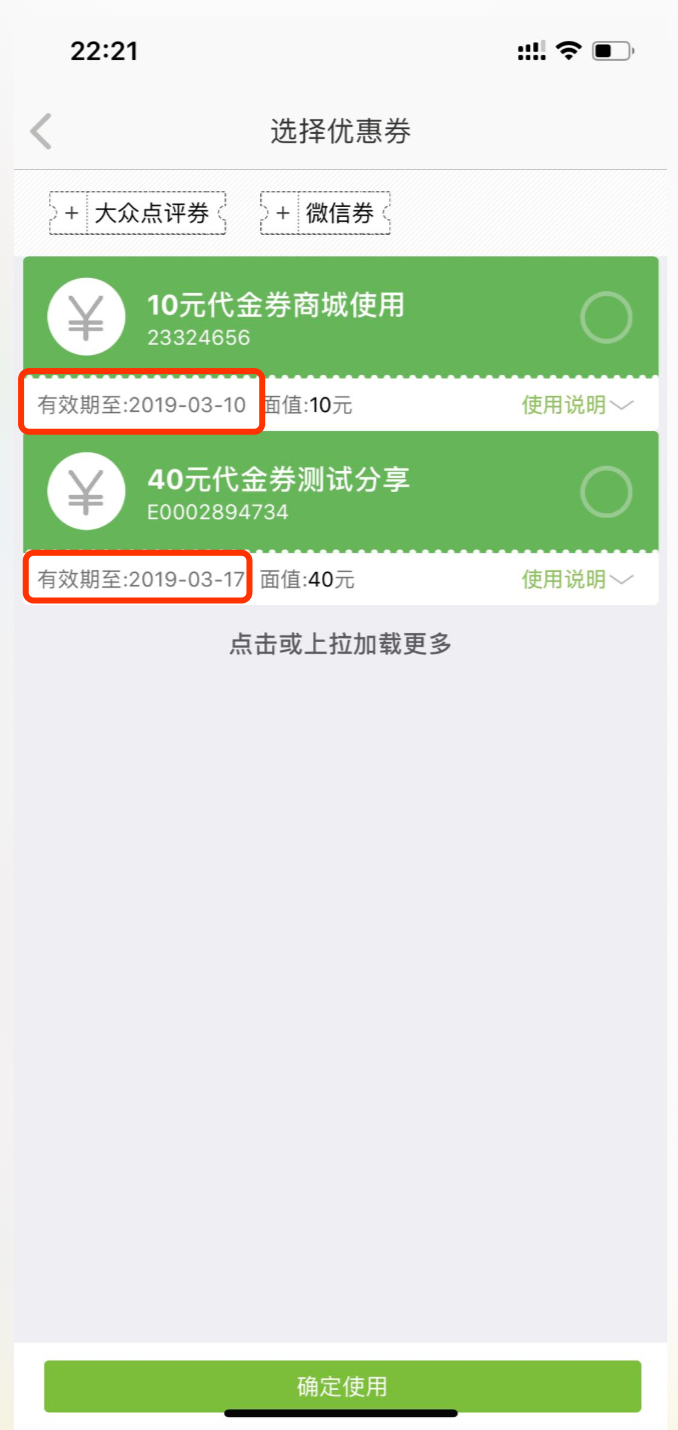Expand 使用说明 for the 10元 coupon

click(x=577, y=405)
